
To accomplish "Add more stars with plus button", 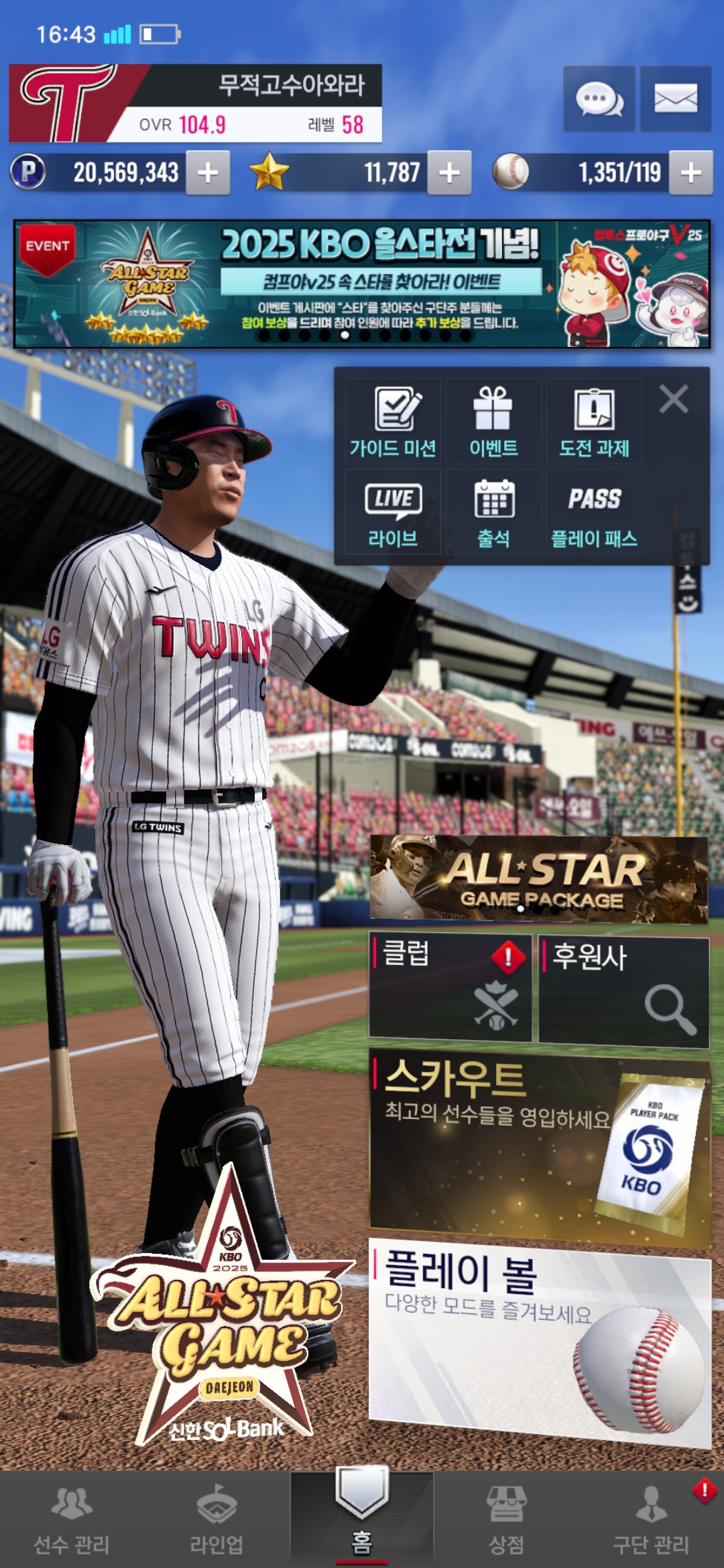I will click(449, 173).
